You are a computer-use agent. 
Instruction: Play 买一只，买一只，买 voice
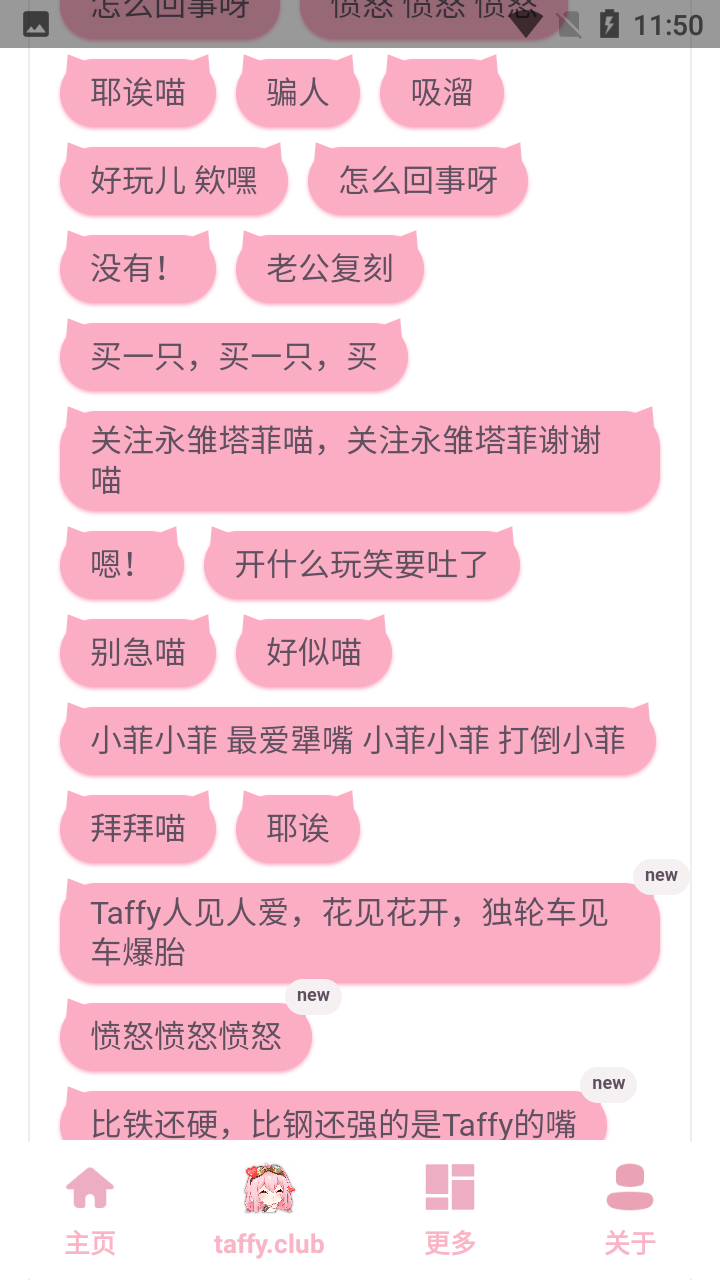pyautogui.click(x=234, y=357)
